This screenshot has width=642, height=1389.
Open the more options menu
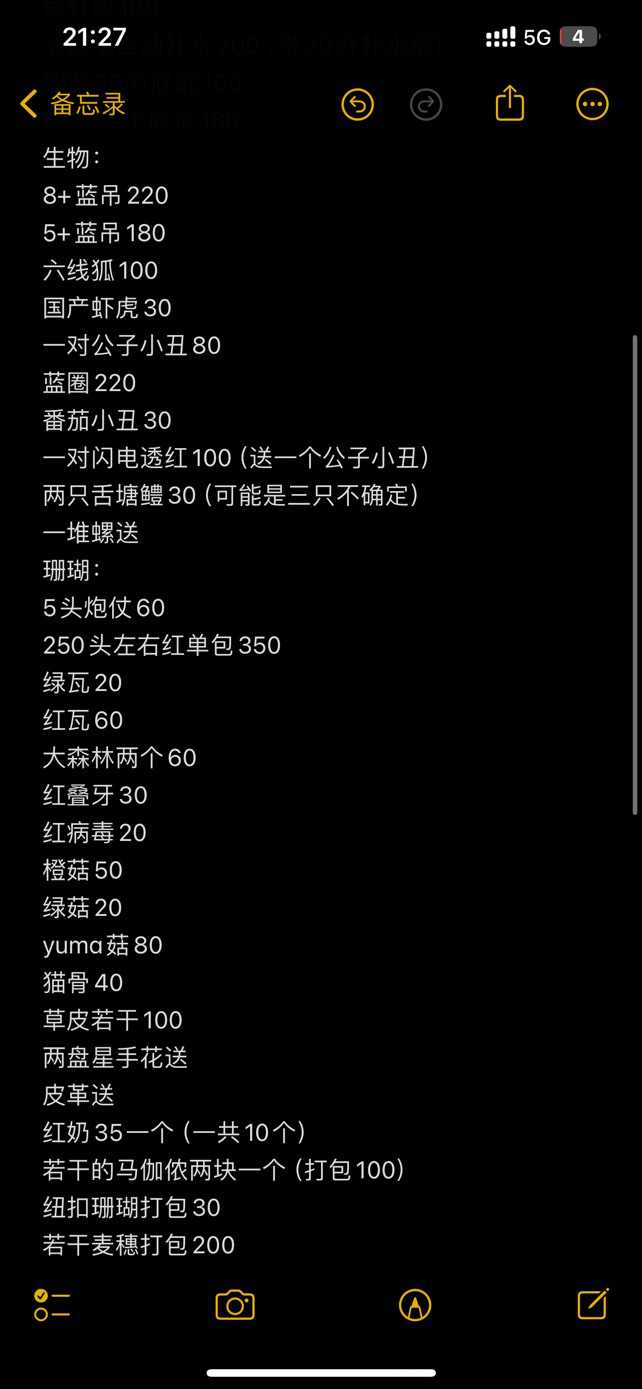(x=592, y=104)
